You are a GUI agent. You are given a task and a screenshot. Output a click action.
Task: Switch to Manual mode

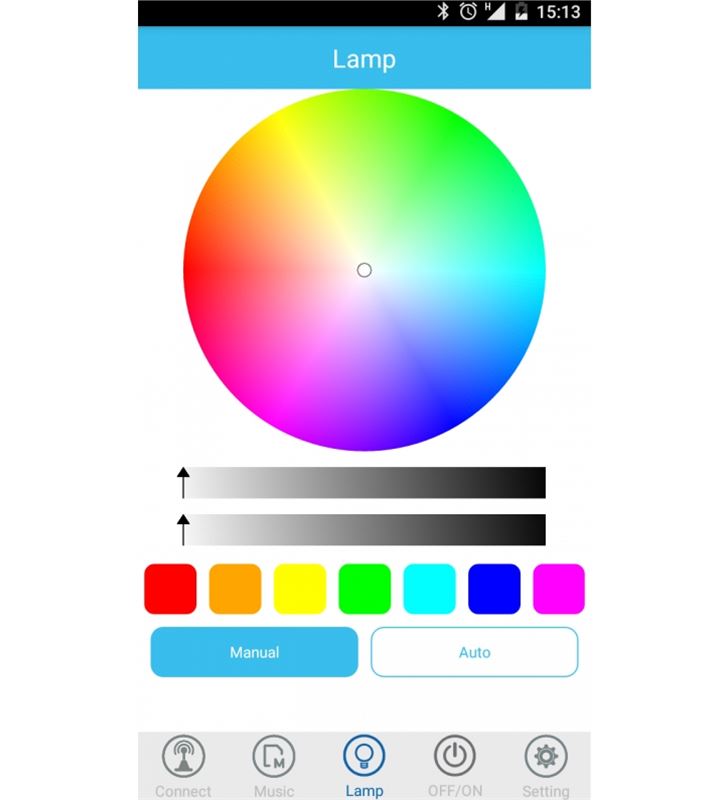click(x=254, y=652)
